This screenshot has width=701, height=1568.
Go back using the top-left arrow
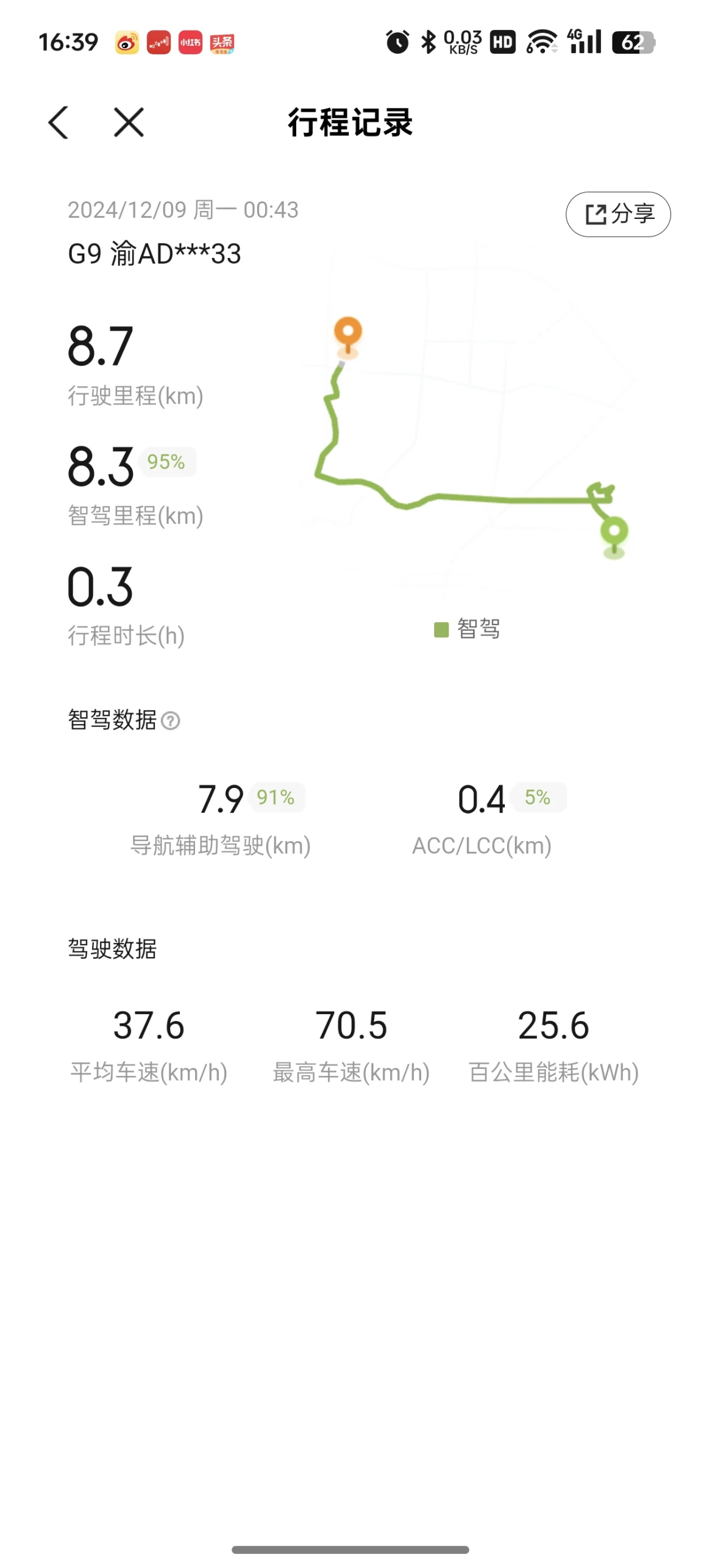(x=59, y=123)
